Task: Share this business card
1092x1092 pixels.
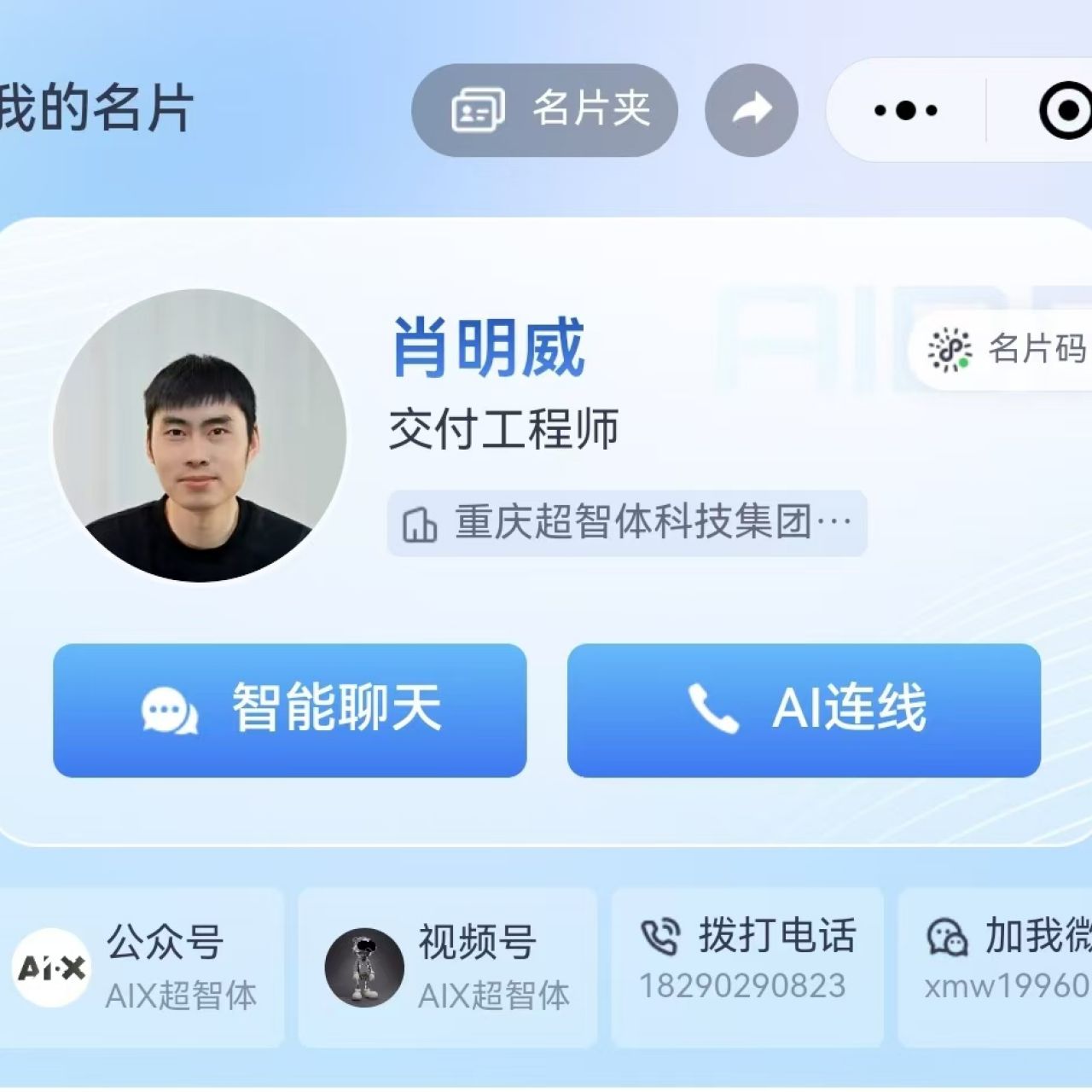Action: point(752,110)
